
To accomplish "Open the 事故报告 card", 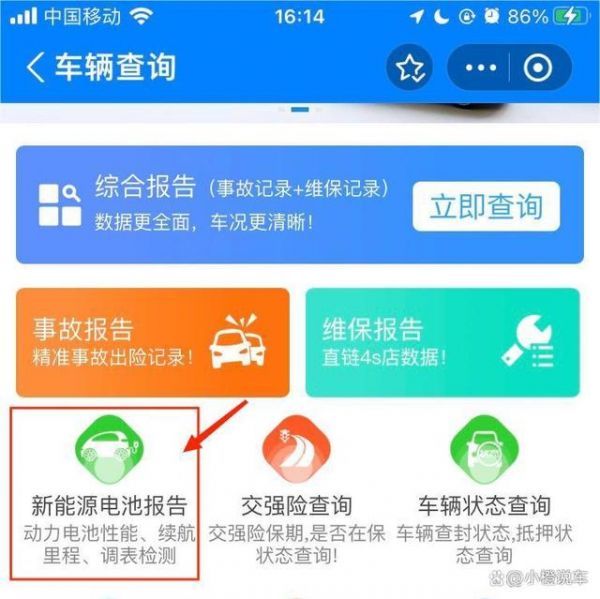I will tap(152, 342).
